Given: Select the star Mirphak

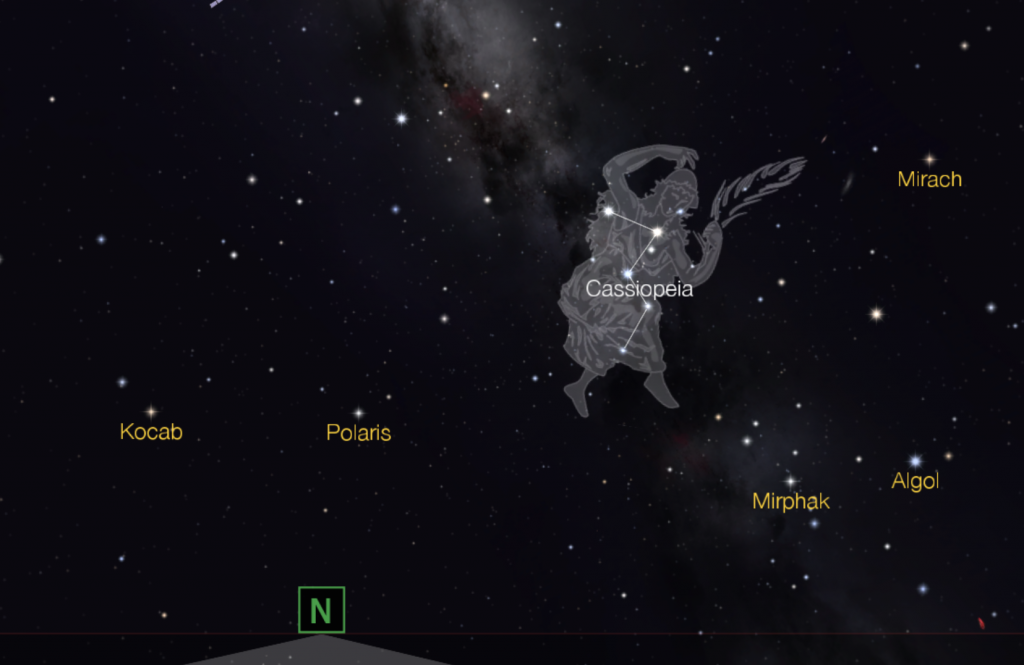Looking at the screenshot, I should tap(790, 481).
